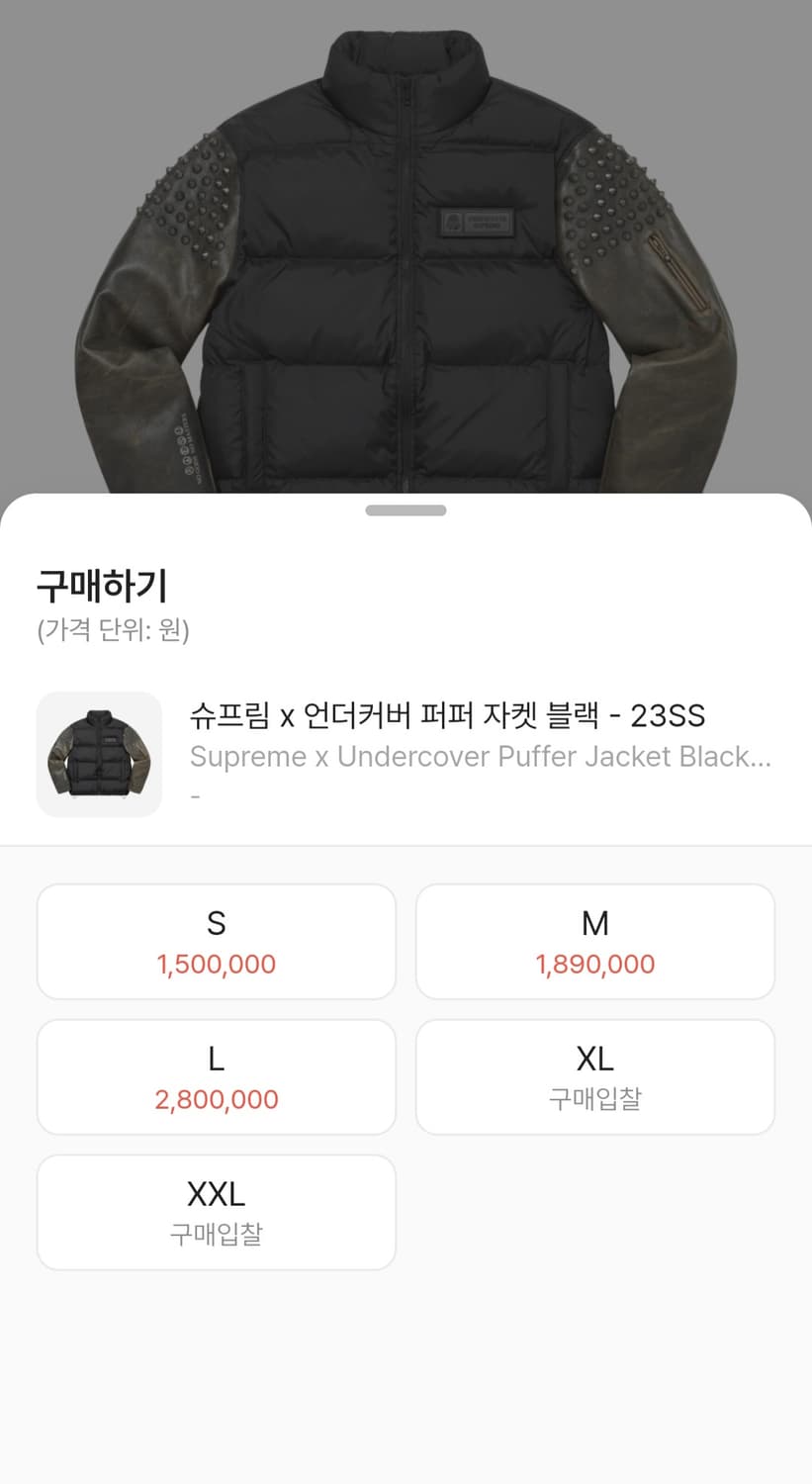
Task: Select size M priced 1,890,000
Action: point(594,940)
